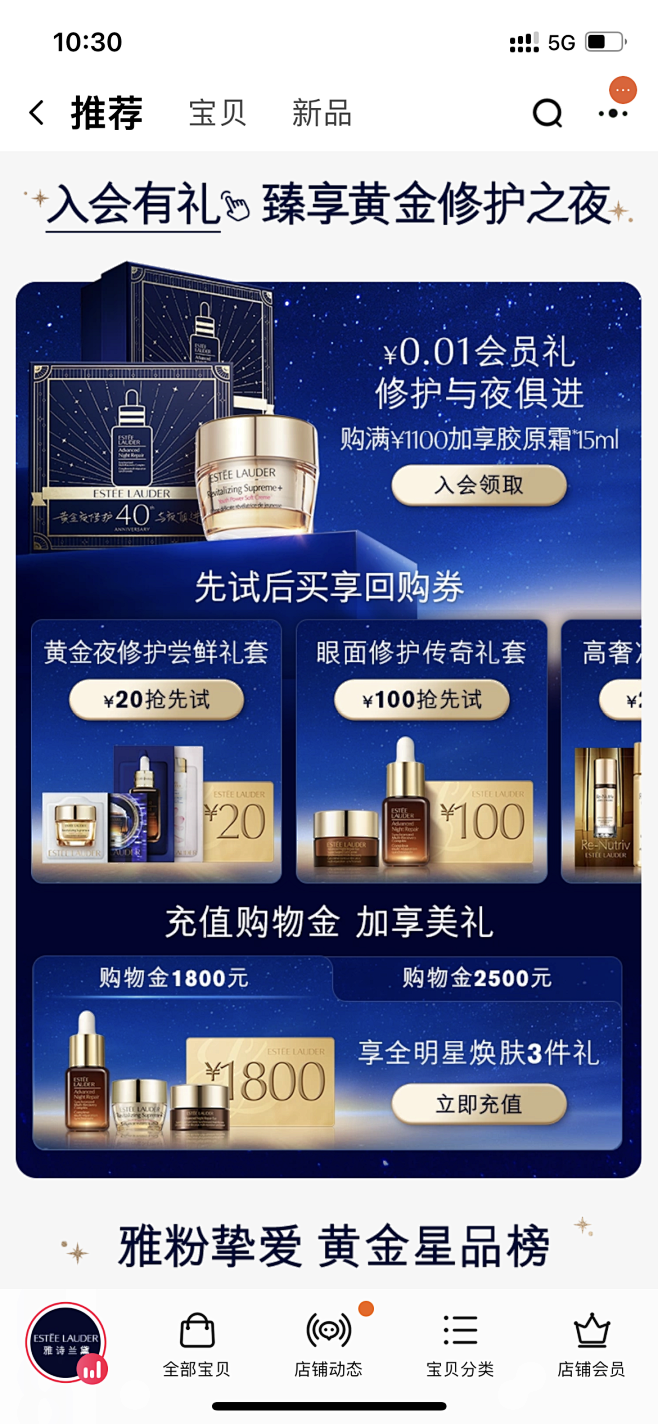This screenshot has width=658, height=1424.
Task: Open the three-dot overflow menu
Action: point(613,113)
